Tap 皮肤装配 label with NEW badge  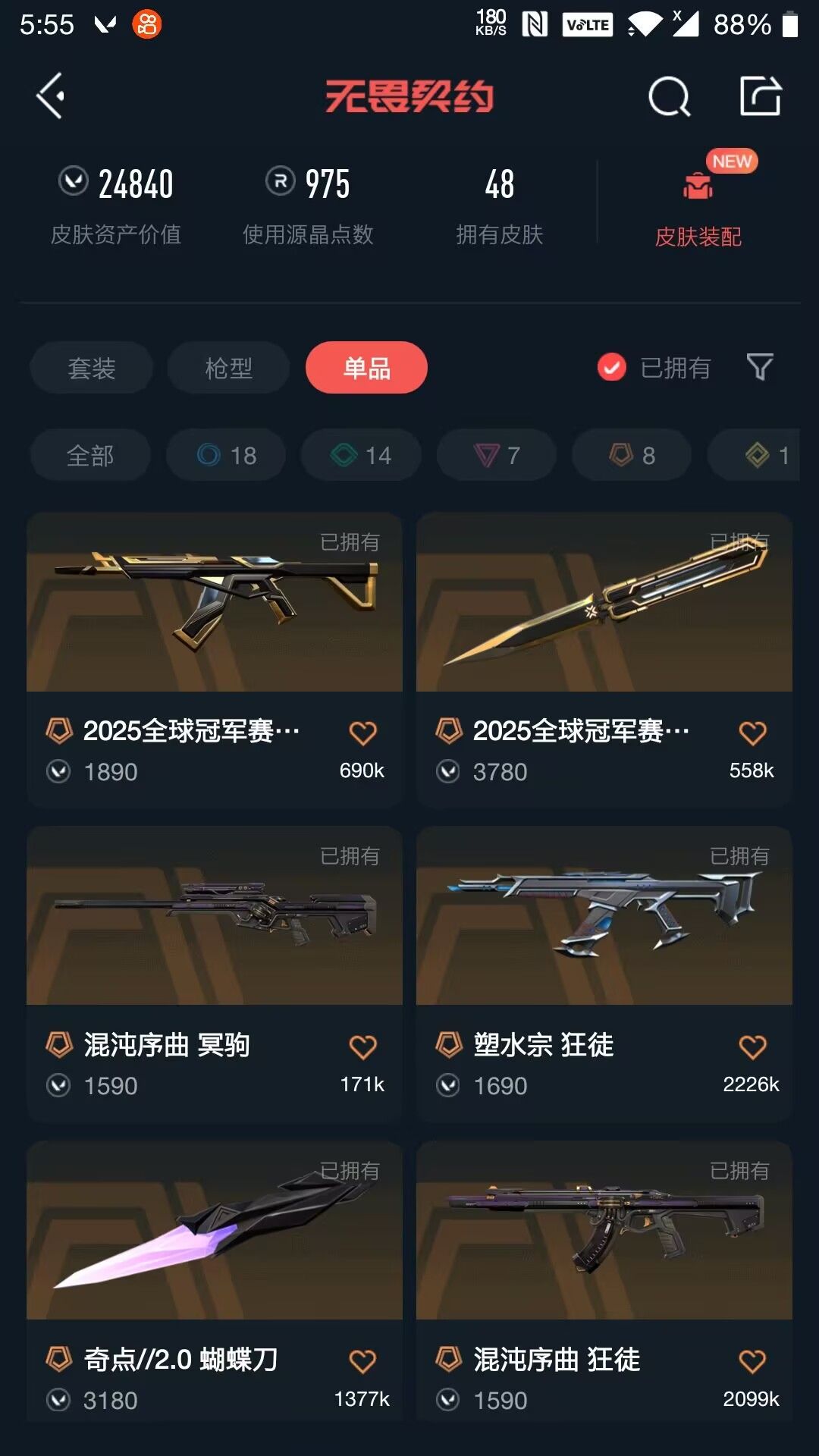pos(699,237)
